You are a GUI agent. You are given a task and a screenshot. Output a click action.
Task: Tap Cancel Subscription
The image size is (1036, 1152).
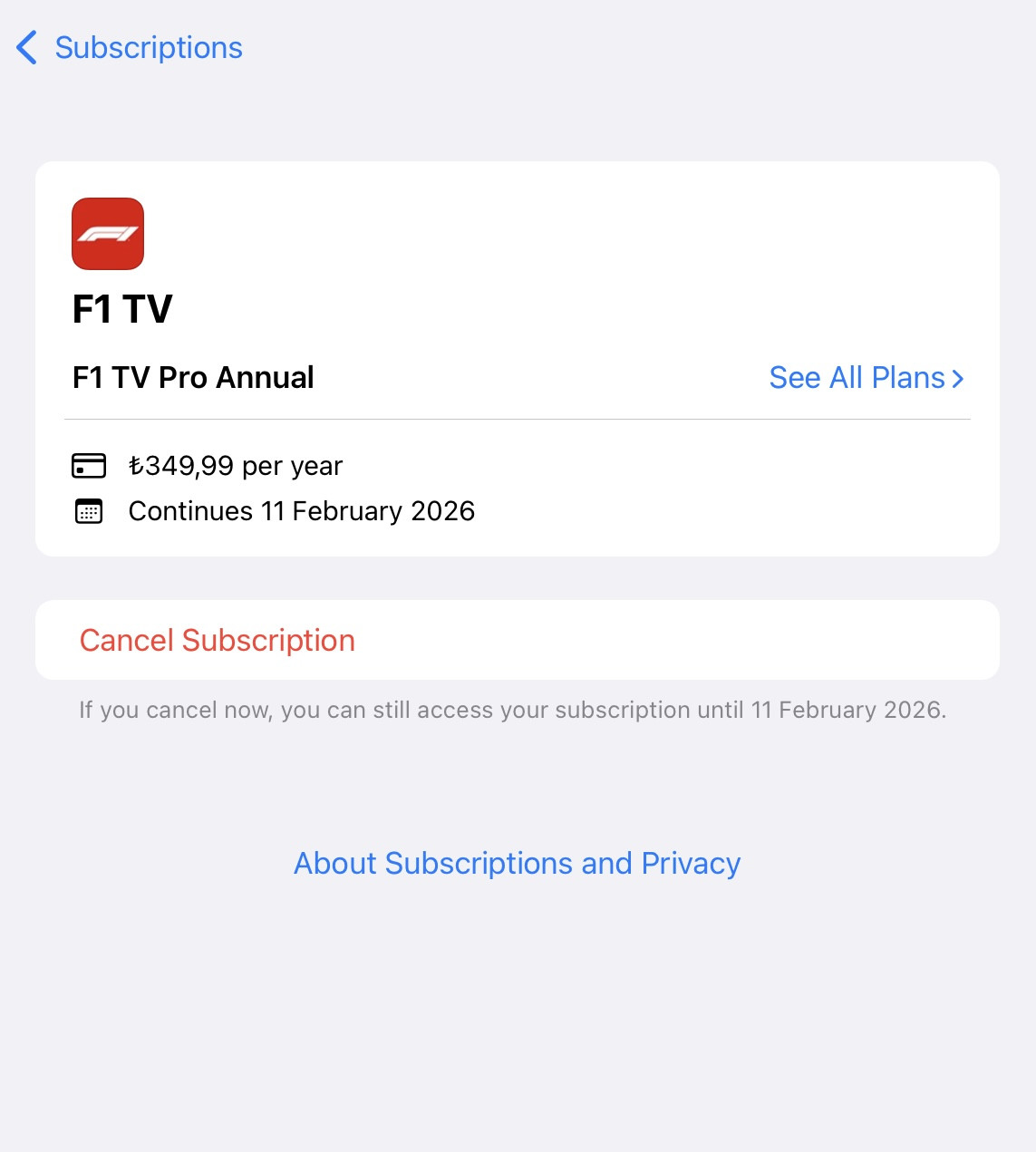pyautogui.click(x=518, y=640)
